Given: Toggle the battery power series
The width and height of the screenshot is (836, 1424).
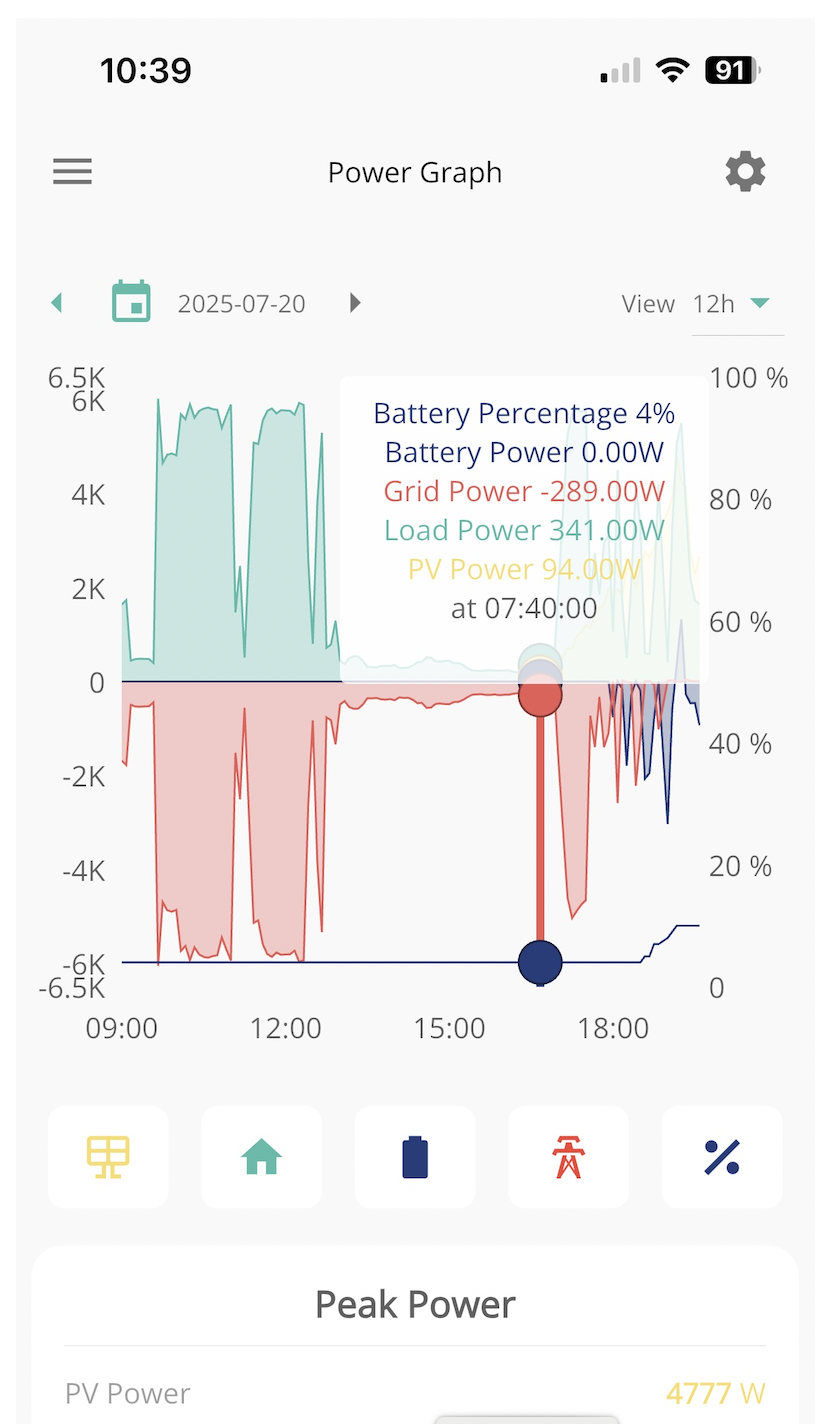Looking at the screenshot, I should (x=415, y=1156).
